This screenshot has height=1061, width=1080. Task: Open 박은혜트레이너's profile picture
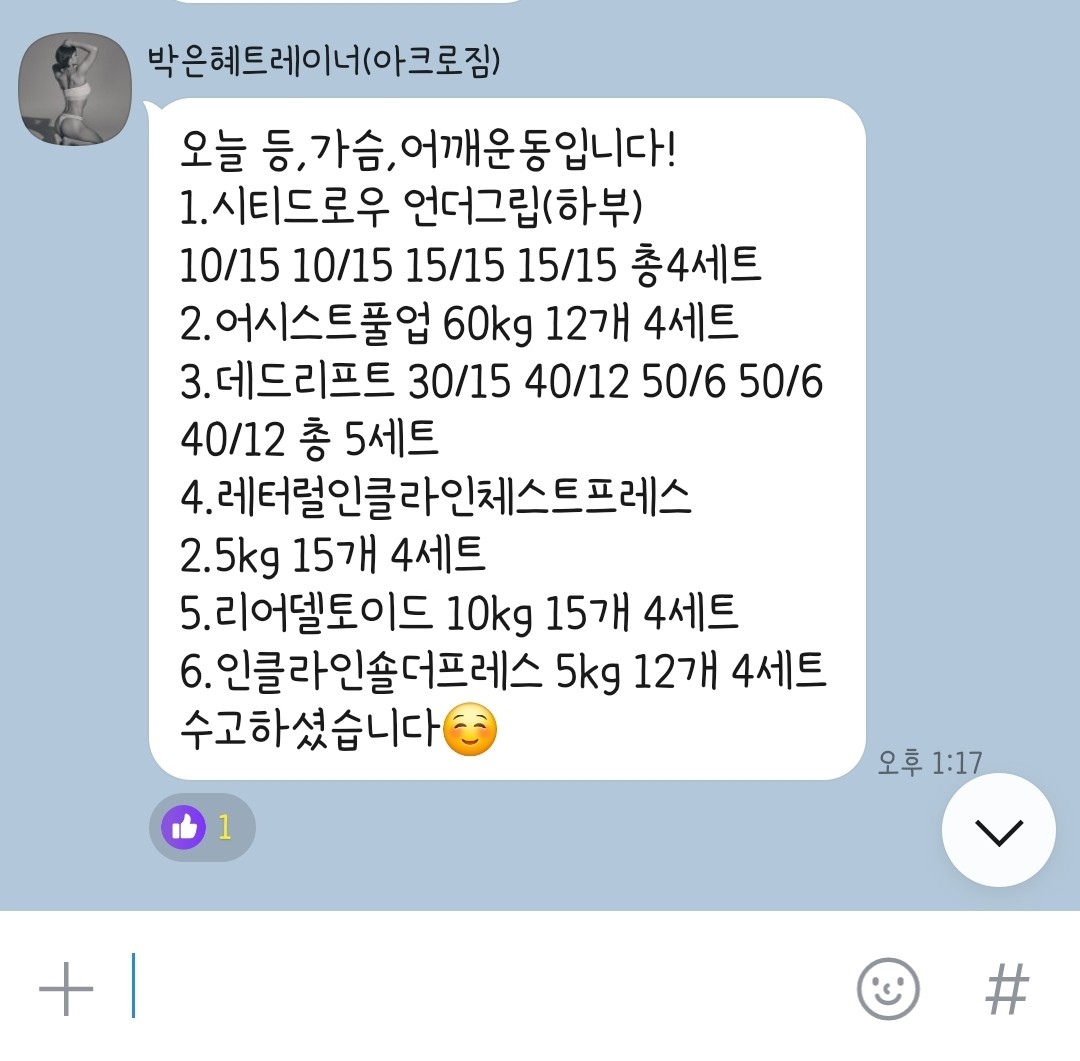tap(76, 89)
